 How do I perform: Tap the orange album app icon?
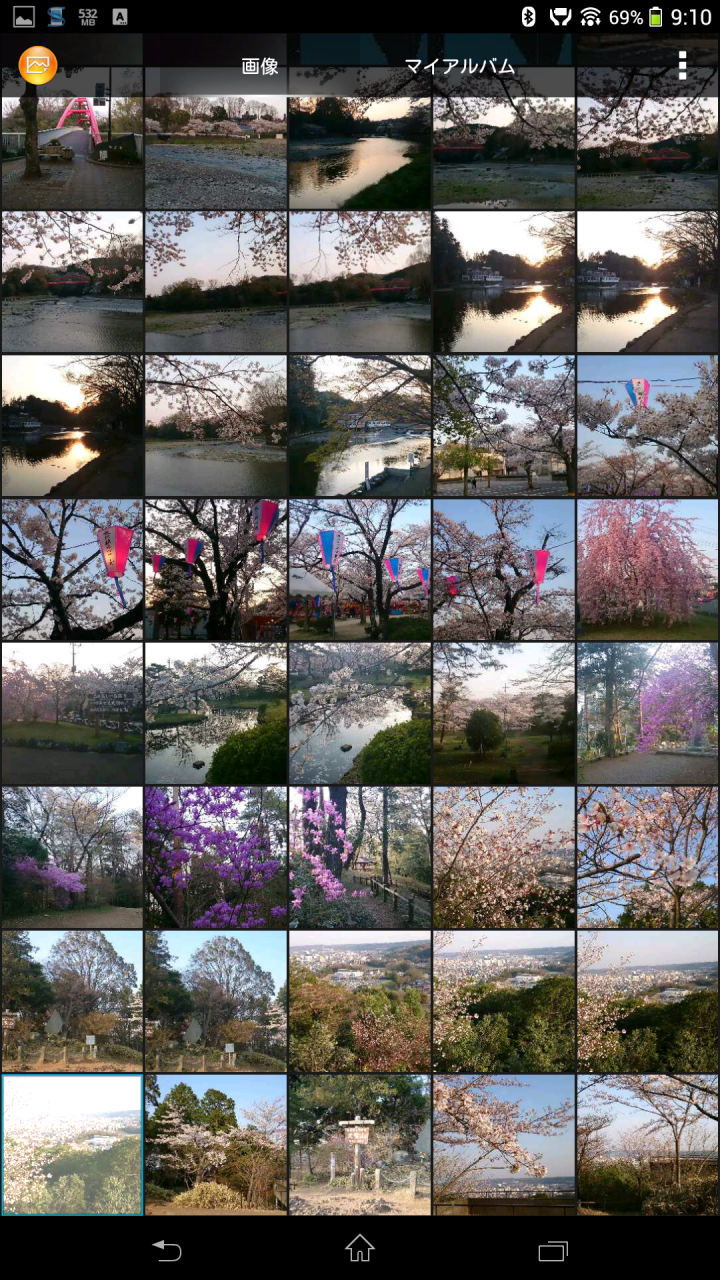(x=38, y=65)
